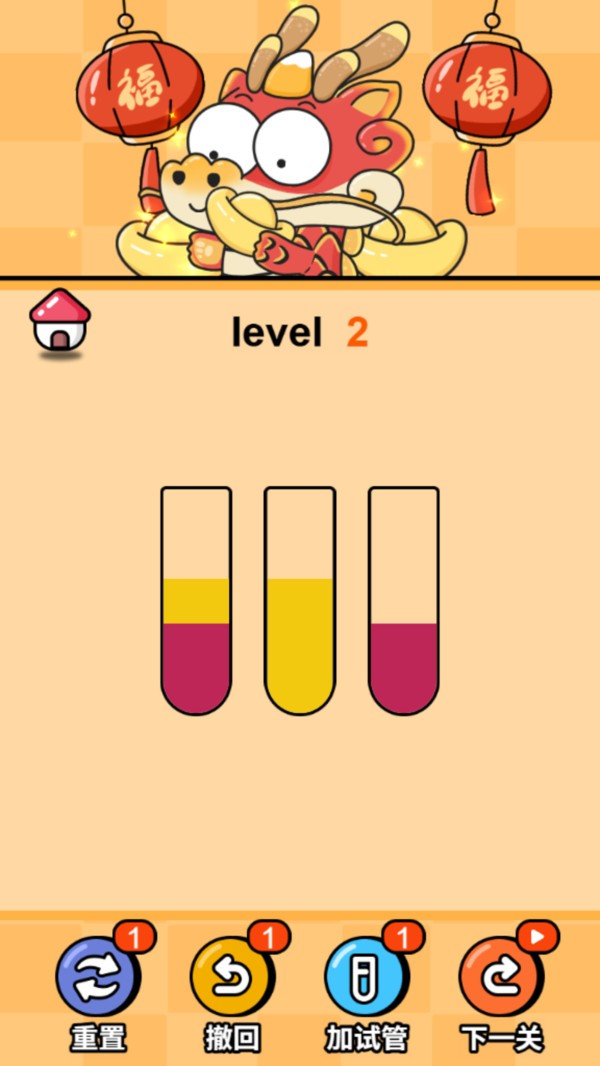Screen dimensions: 600x1066
Task: Go to the home screen via house icon
Action: (x=60, y=322)
